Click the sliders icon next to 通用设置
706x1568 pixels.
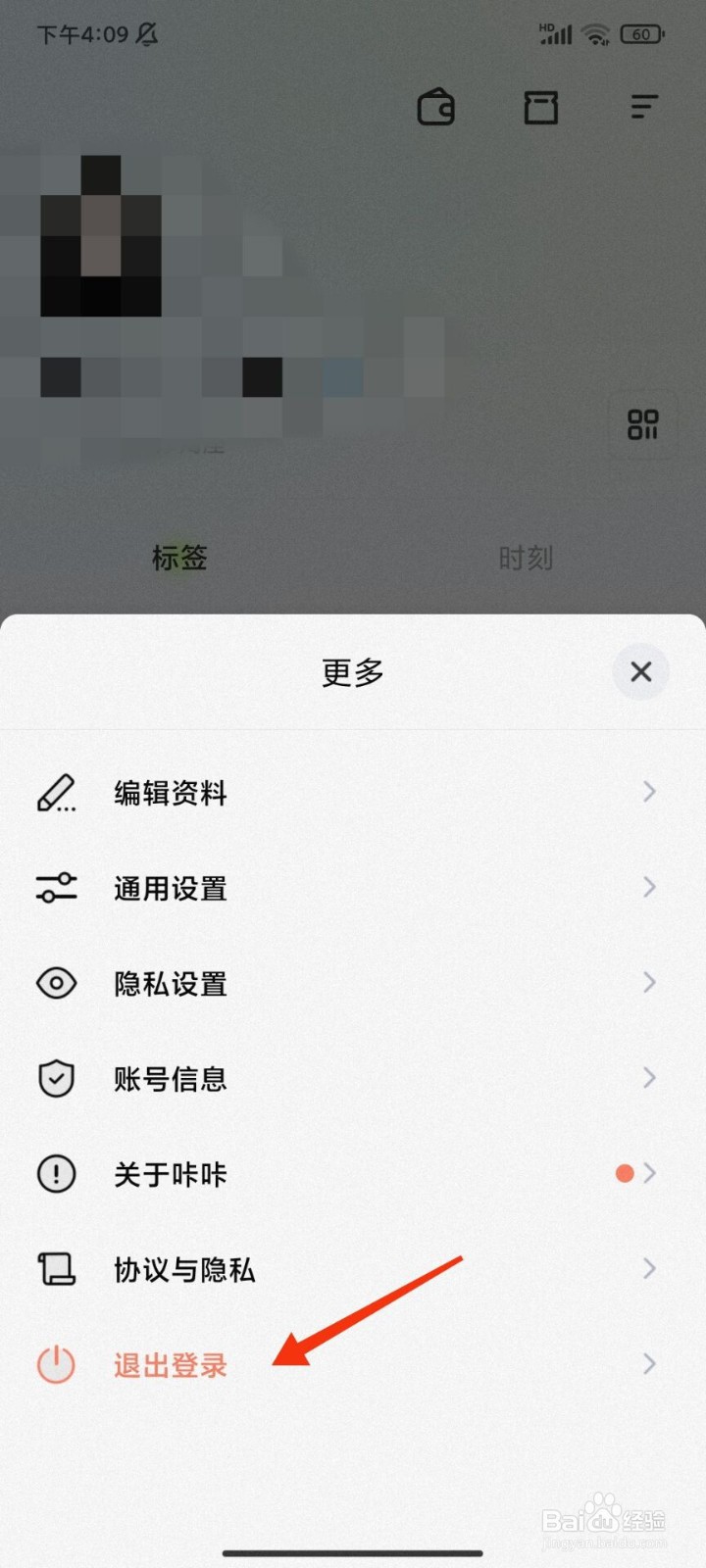click(x=56, y=887)
